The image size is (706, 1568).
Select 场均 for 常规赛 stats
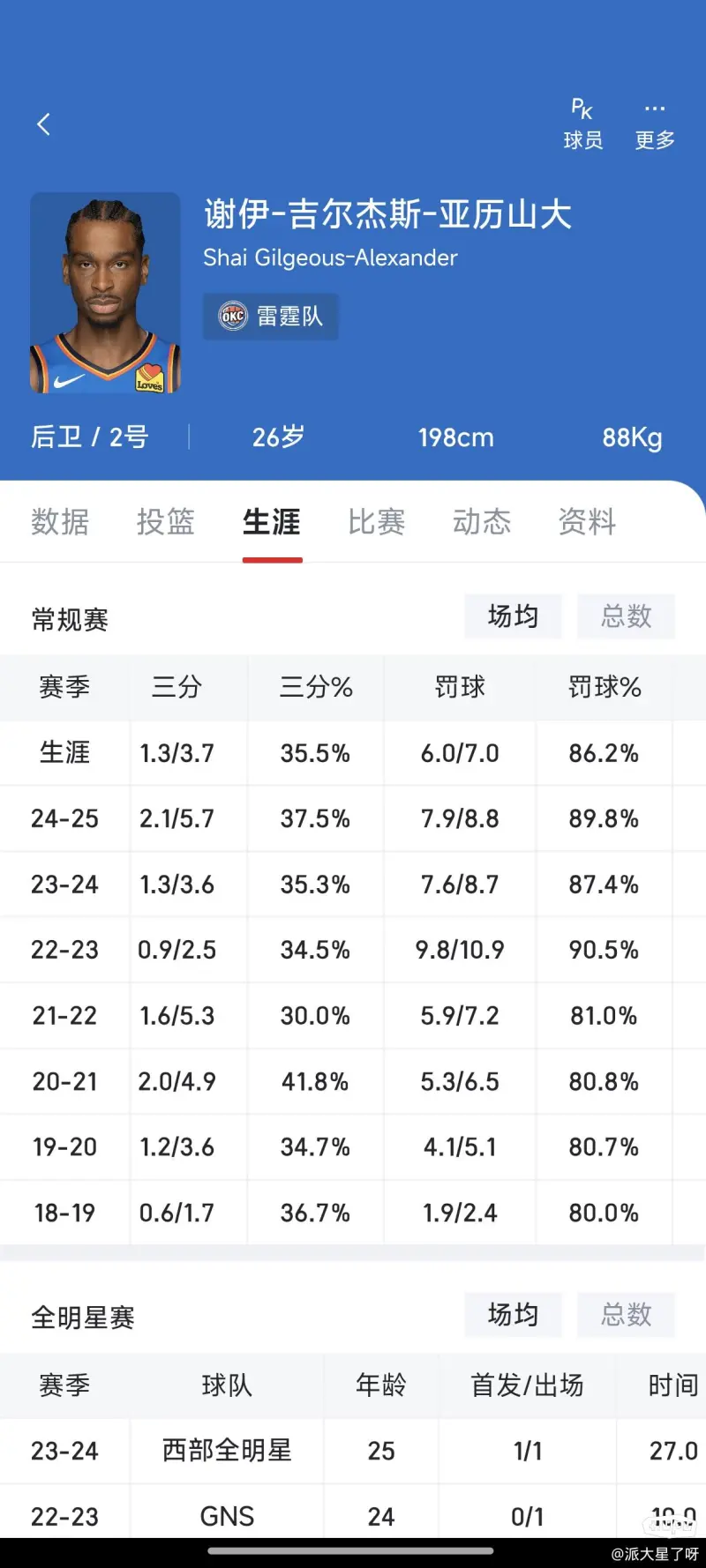click(x=513, y=616)
